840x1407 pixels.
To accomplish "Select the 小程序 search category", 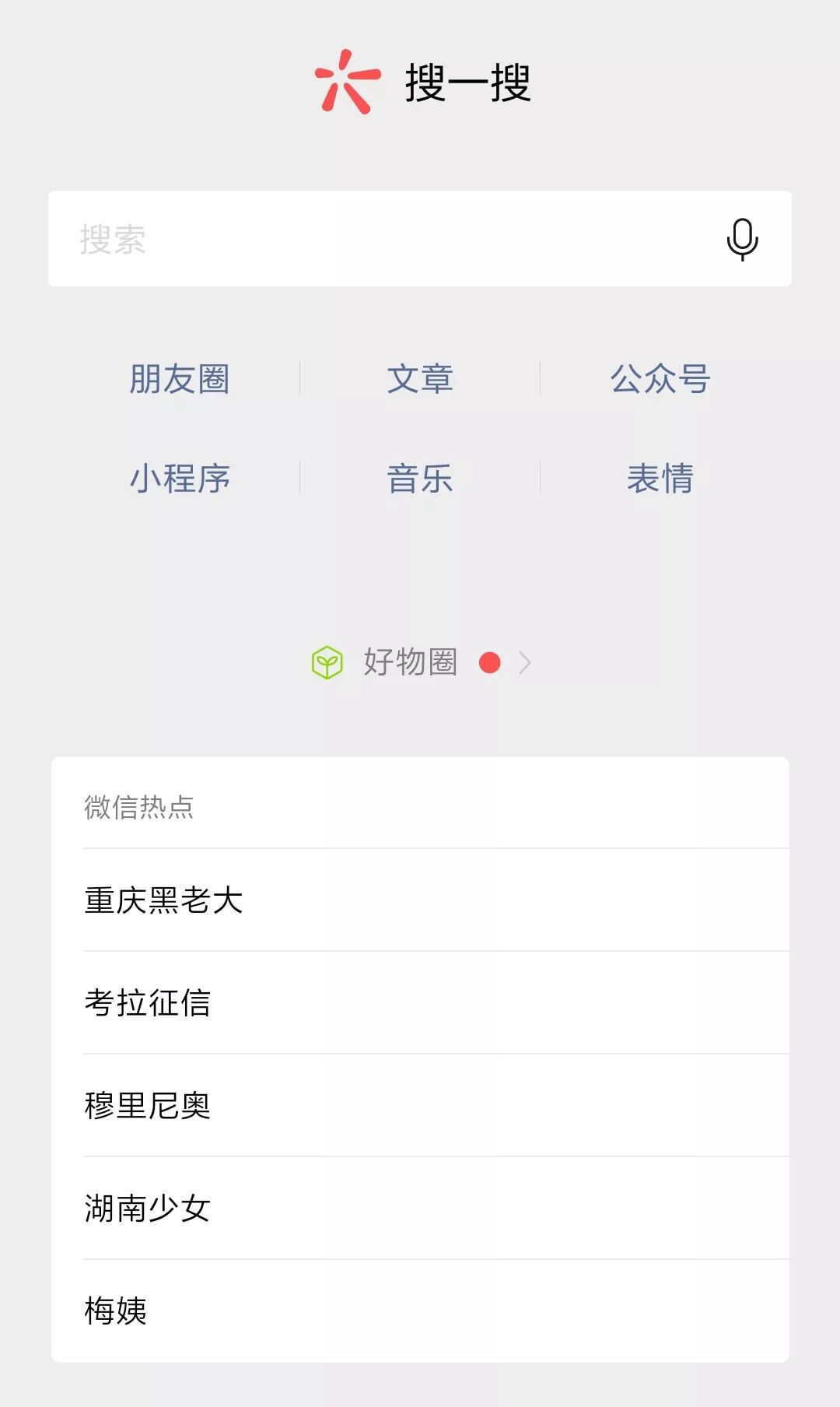I will (x=180, y=478).
